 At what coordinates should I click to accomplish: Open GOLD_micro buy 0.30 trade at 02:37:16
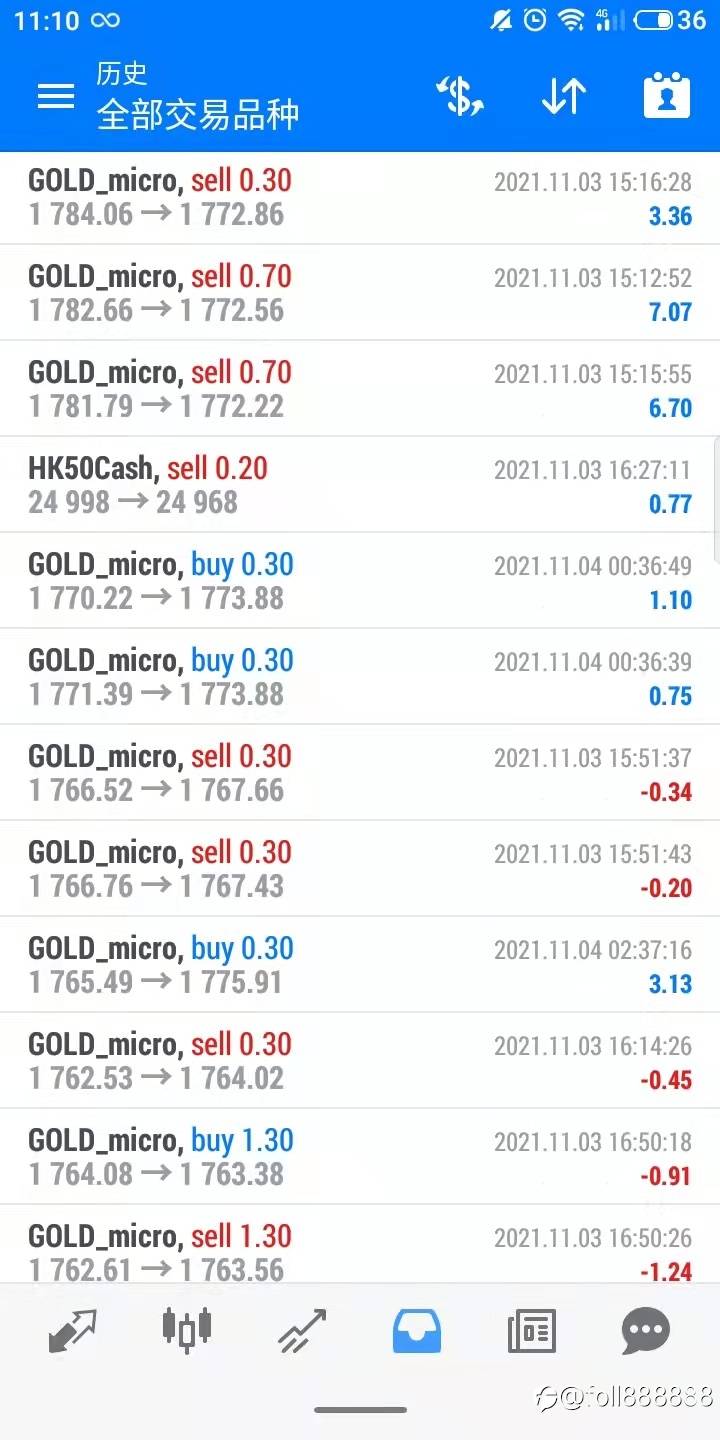(x=360, y=965)
